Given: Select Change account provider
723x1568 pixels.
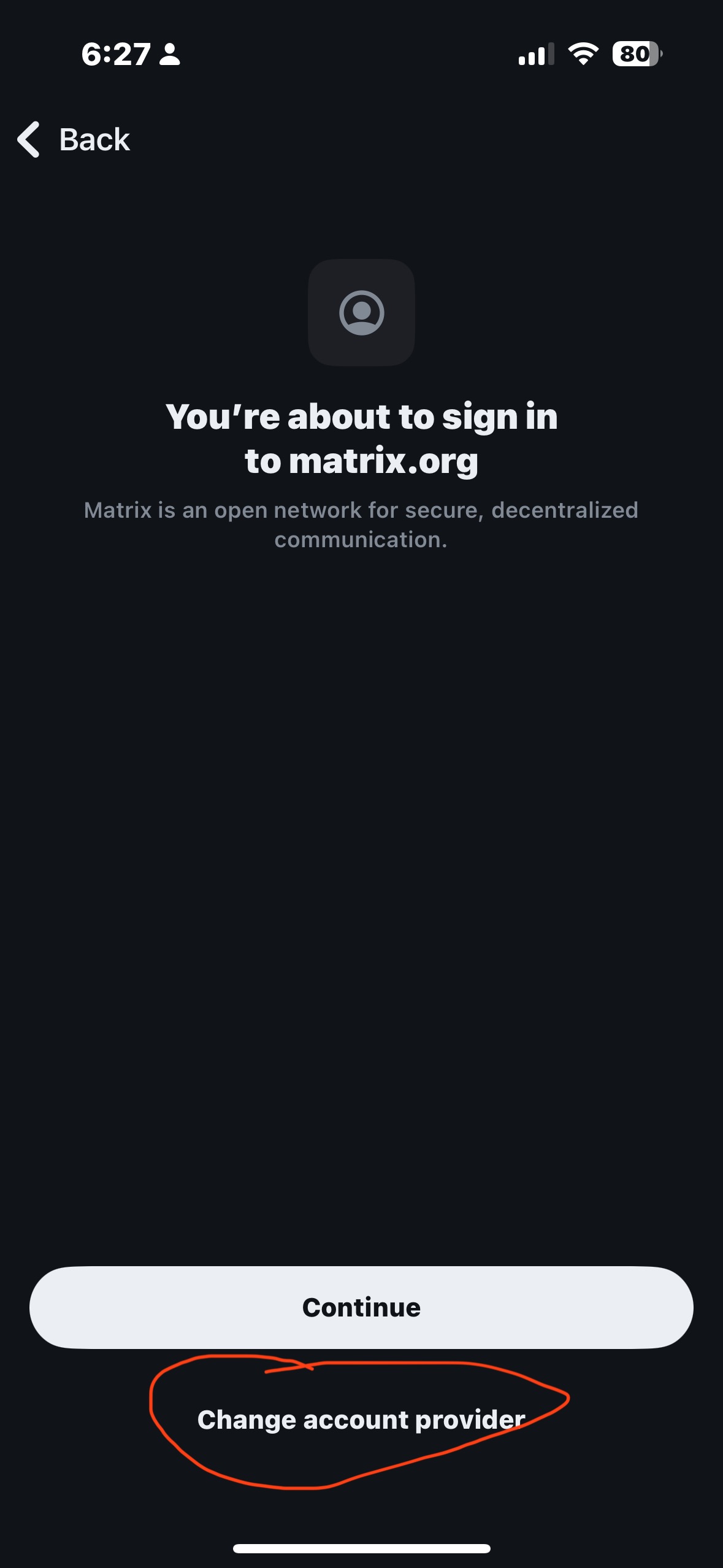Looking at the screenshot, I should [361, 1420].
